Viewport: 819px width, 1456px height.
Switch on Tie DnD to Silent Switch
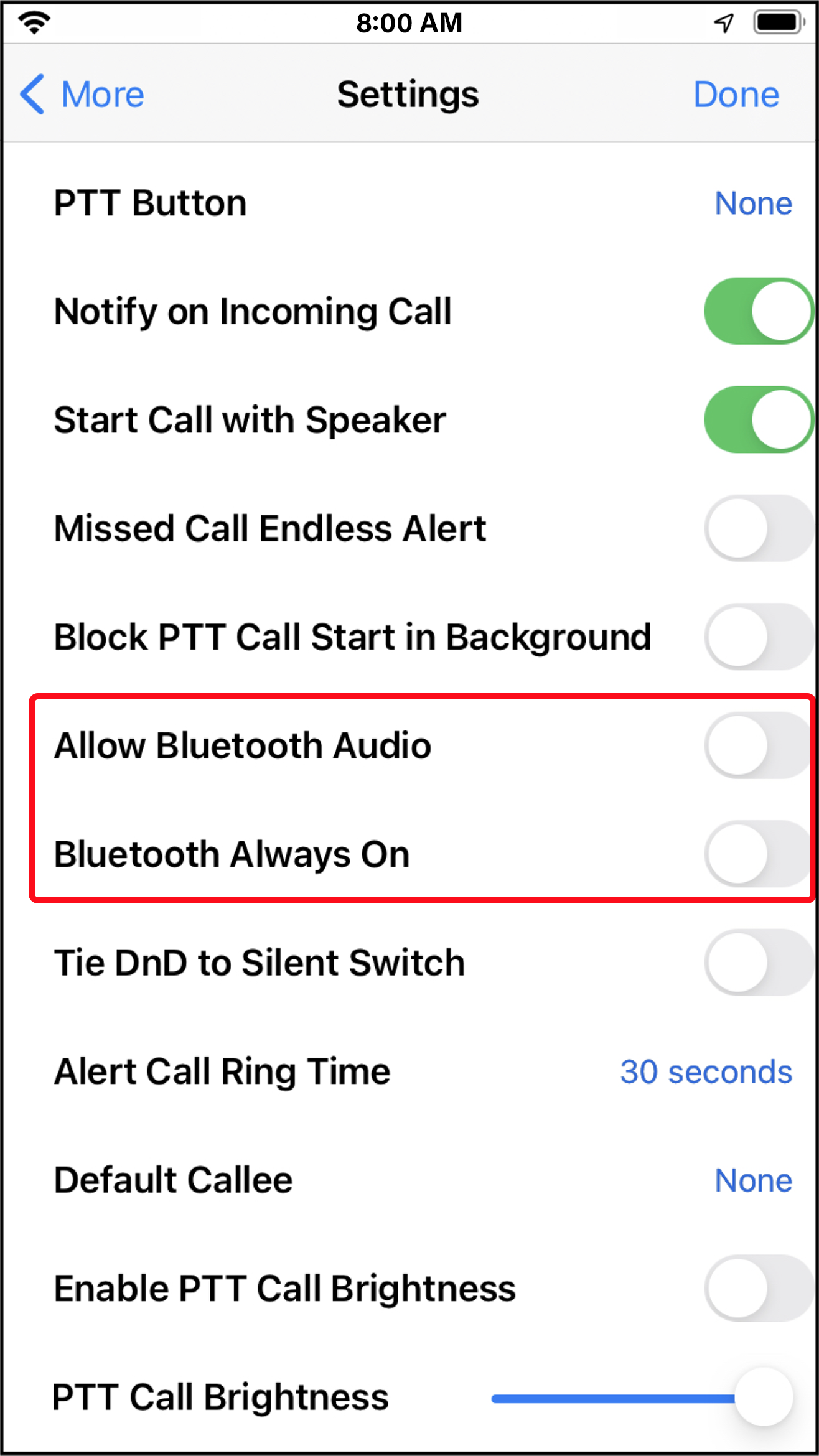coord(759,963)
